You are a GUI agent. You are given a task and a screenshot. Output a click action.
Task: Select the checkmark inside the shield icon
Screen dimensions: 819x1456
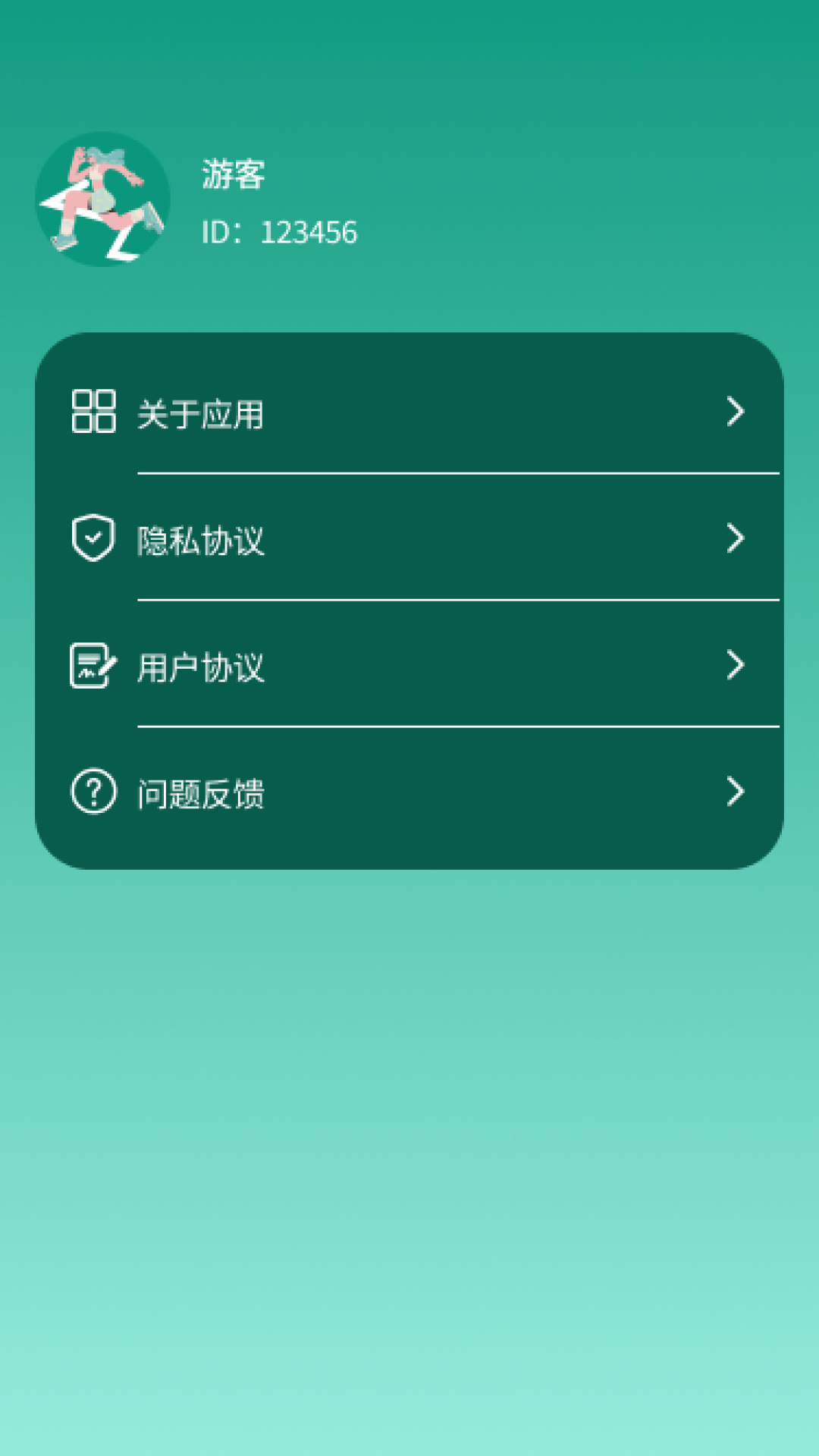(93, 537)
